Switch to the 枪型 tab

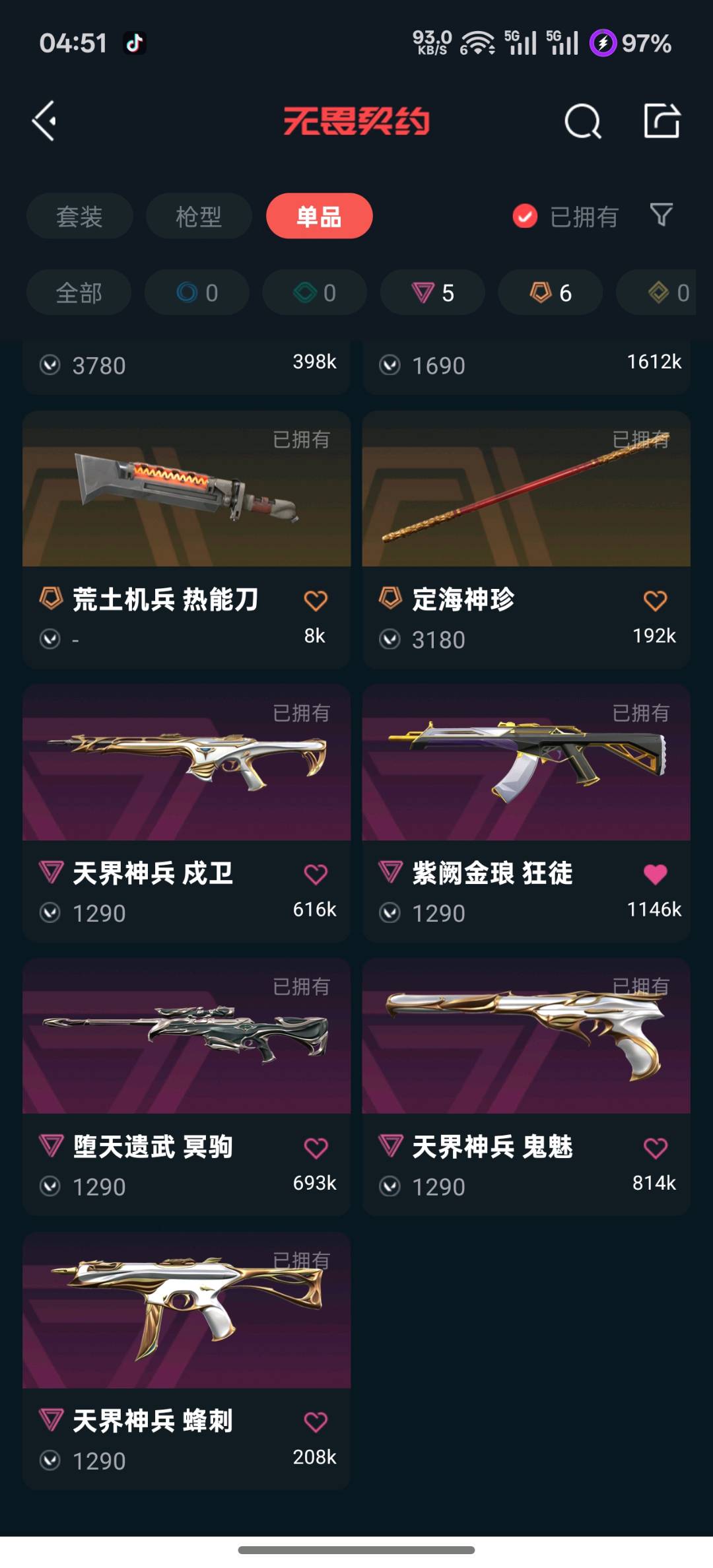[x=199, y=217]
